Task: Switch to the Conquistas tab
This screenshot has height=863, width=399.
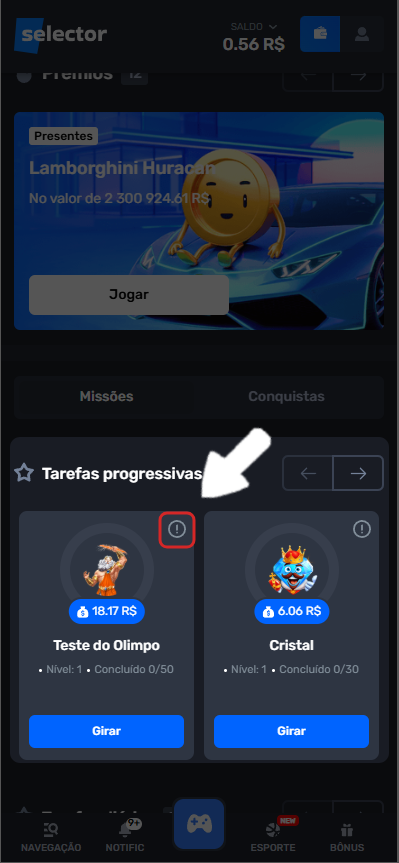Action: tap(286, 396)
